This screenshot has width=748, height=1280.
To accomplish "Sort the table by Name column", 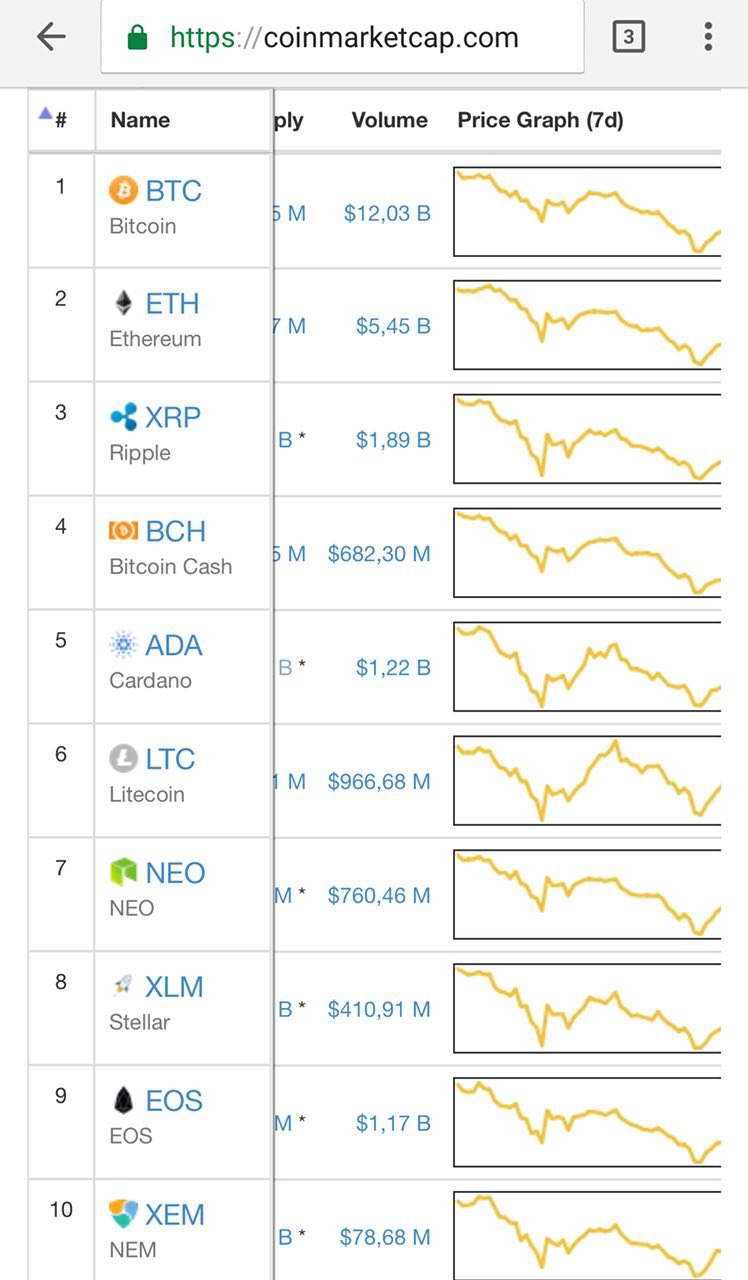I will point(140,120).
